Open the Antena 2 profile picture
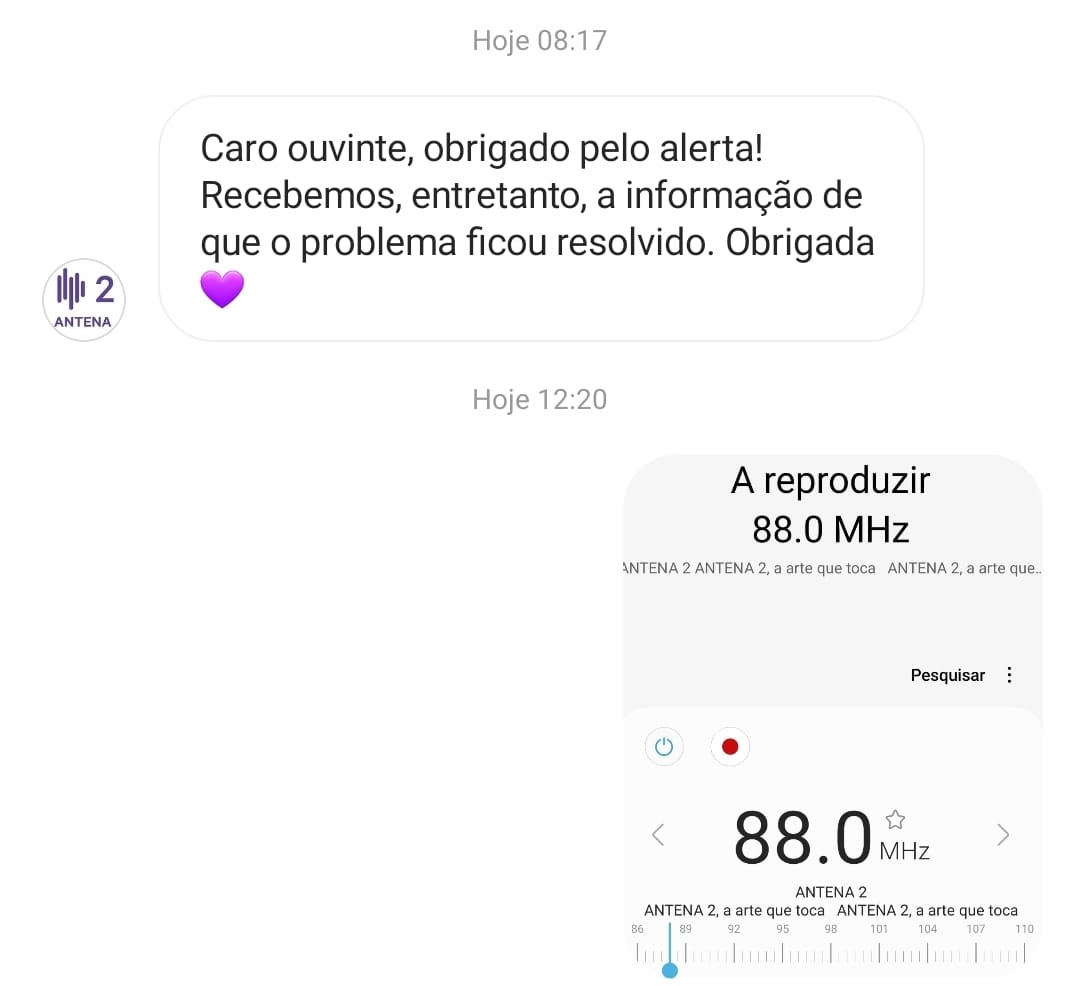1080x986 pixels. tap(84, 300)
